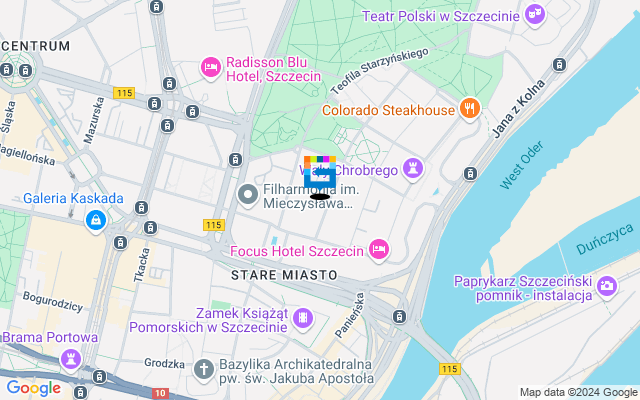Open the Google logo link
Viewport: 640px width, 400px height.
pyautogui.click(x=33, y=388)
